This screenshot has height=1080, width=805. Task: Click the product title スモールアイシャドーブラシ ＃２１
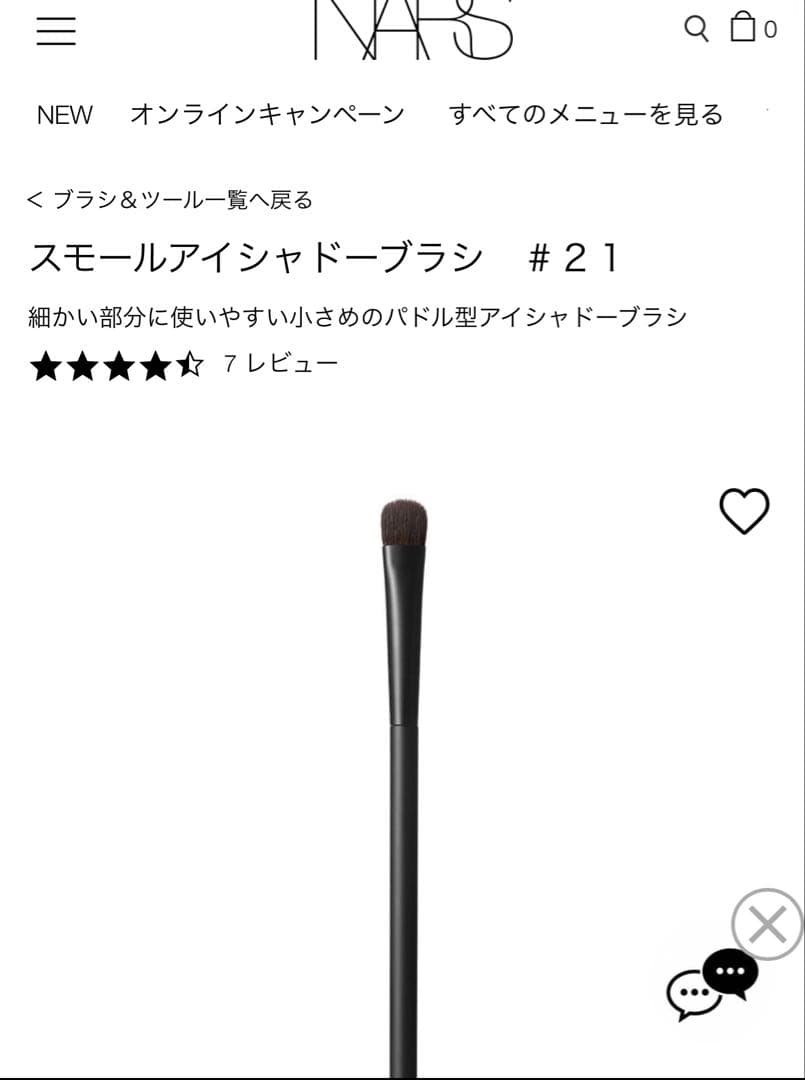click(x=322, y=256)
